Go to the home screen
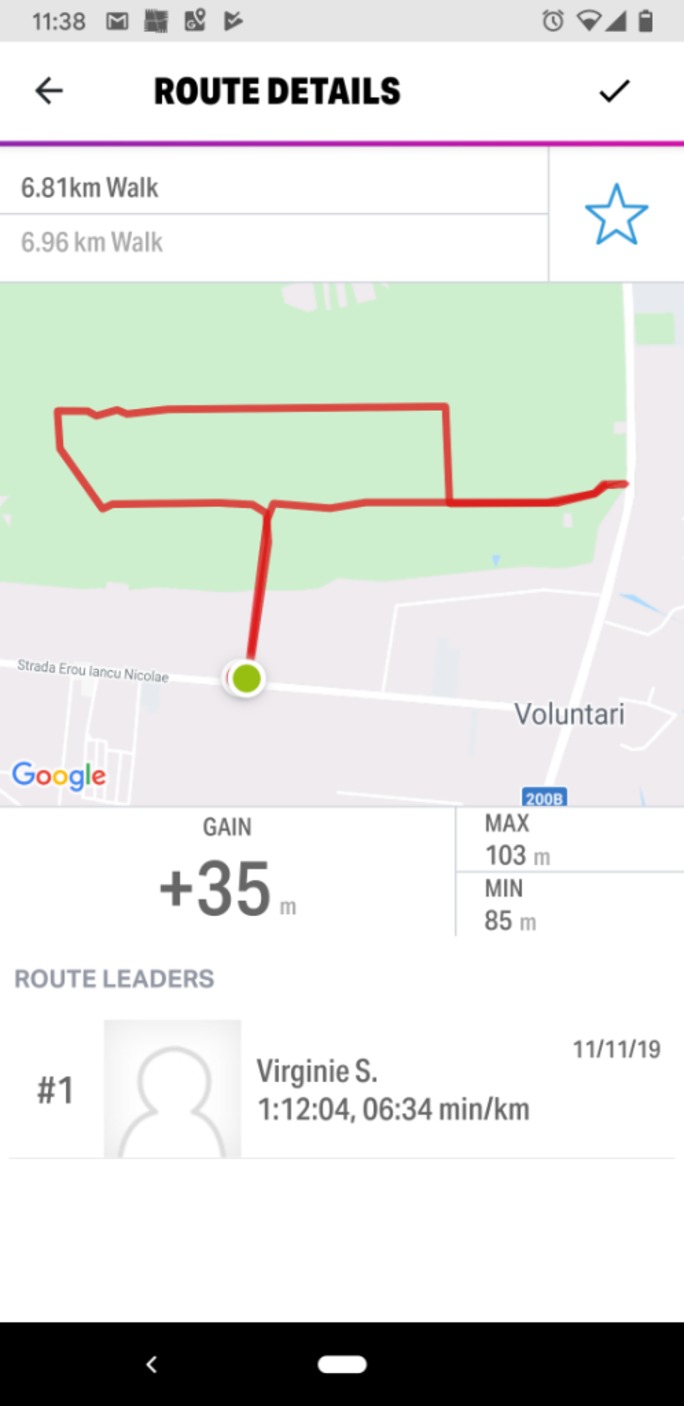The width and height of the screenshot is (684, 1406). click(x=342, y=1364)
